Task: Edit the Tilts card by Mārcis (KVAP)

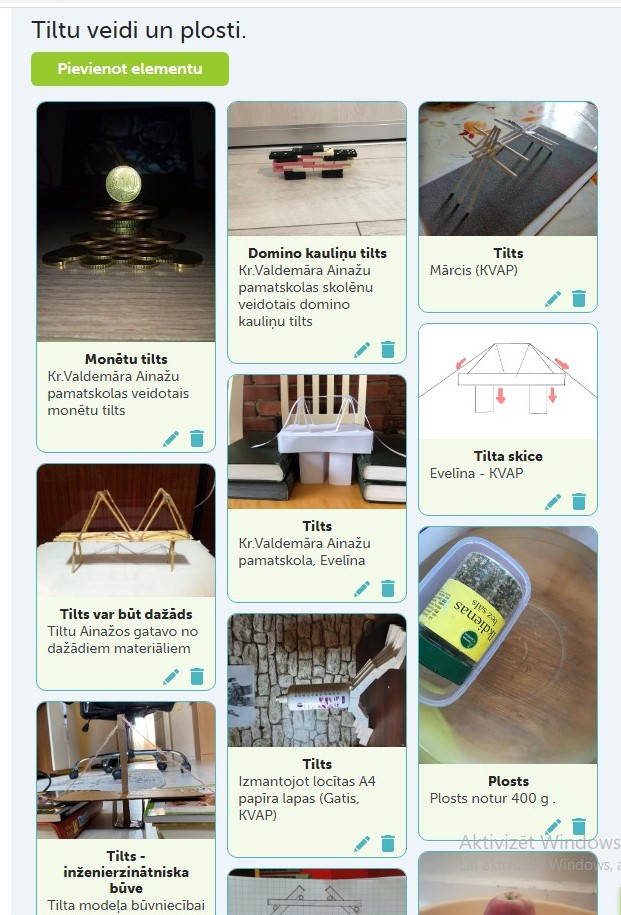Action: click(553, 298)
